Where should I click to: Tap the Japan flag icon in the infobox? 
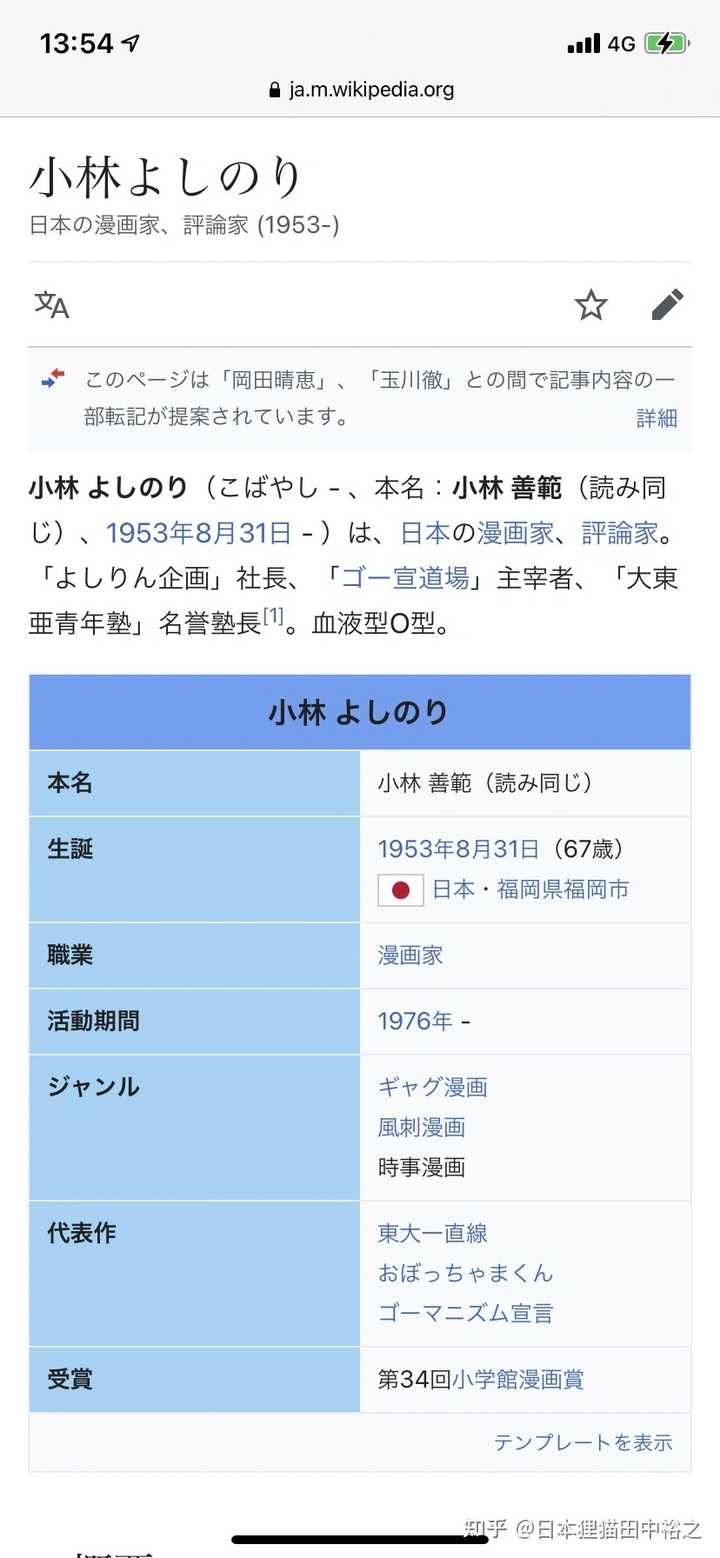pyautogui.click(x=399, y=889)
